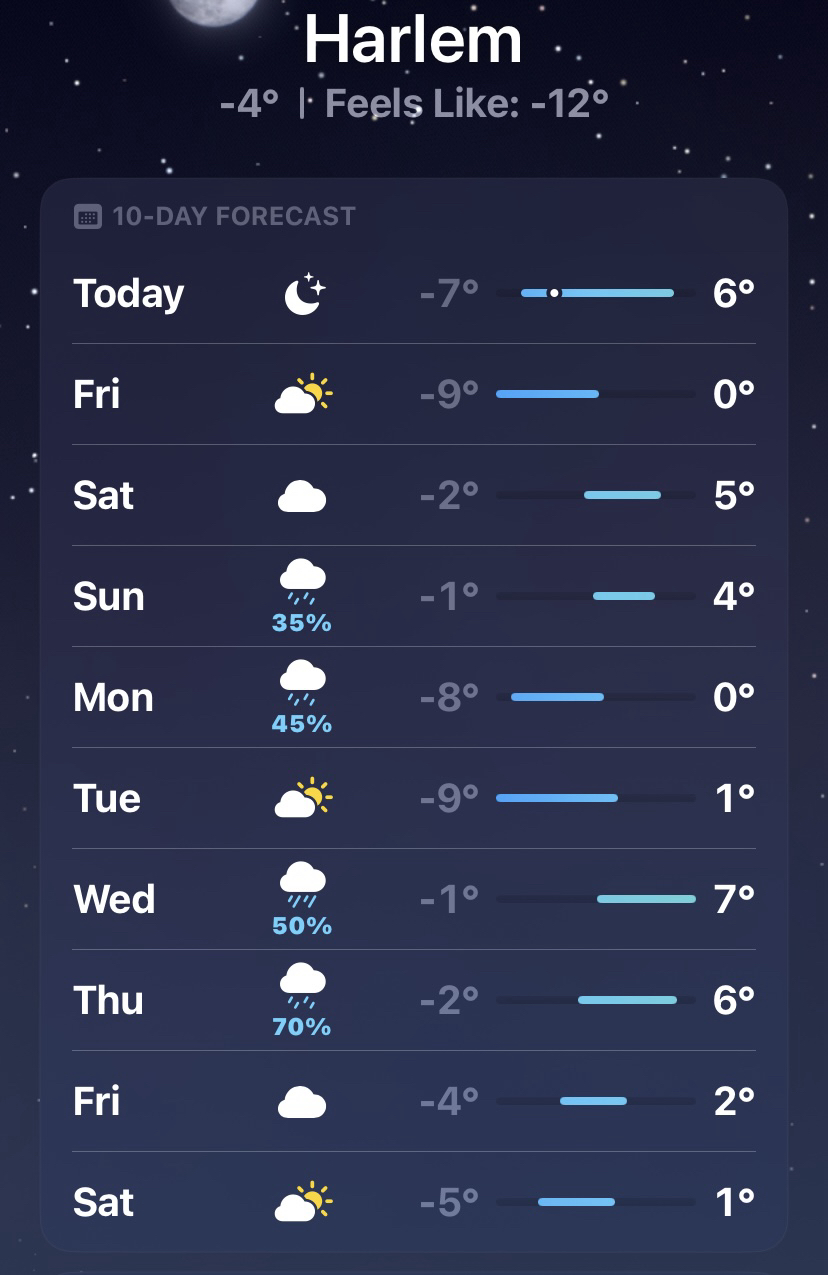
Task: Open the Sat forecast with 5° high
Action: (413, 495)
